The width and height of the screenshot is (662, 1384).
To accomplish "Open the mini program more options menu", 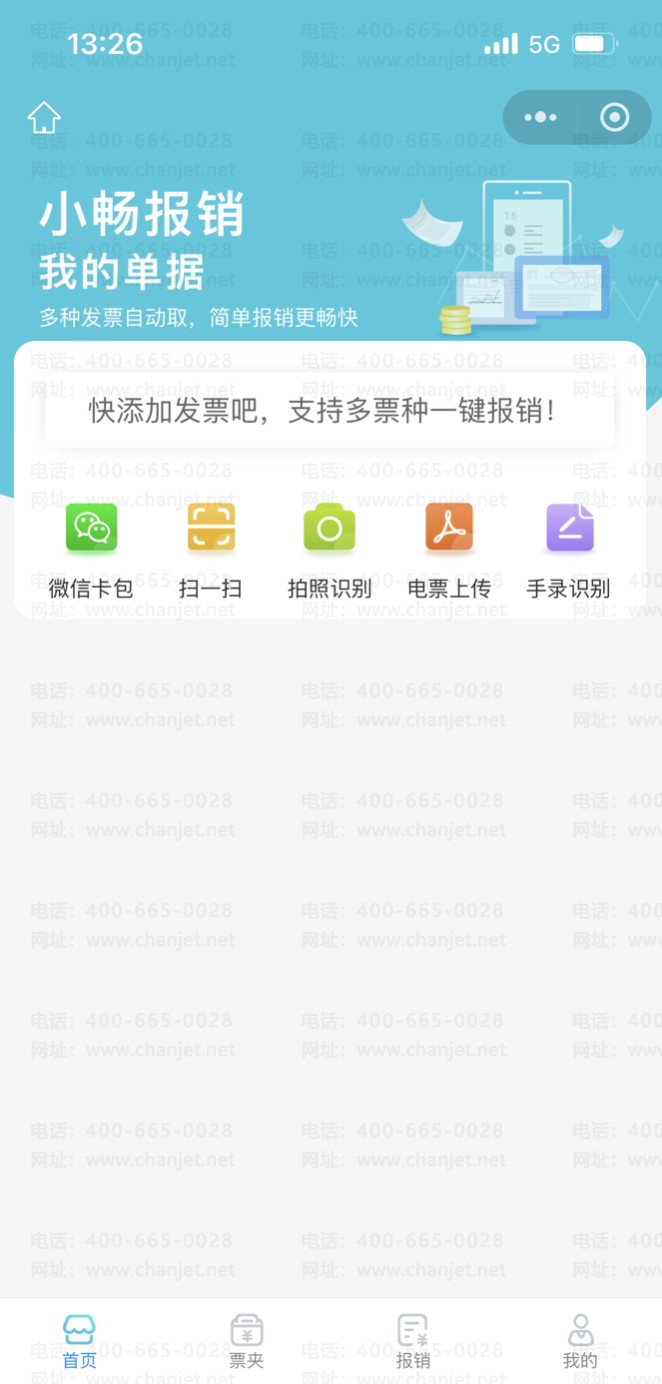I will (x=541, y=118).
